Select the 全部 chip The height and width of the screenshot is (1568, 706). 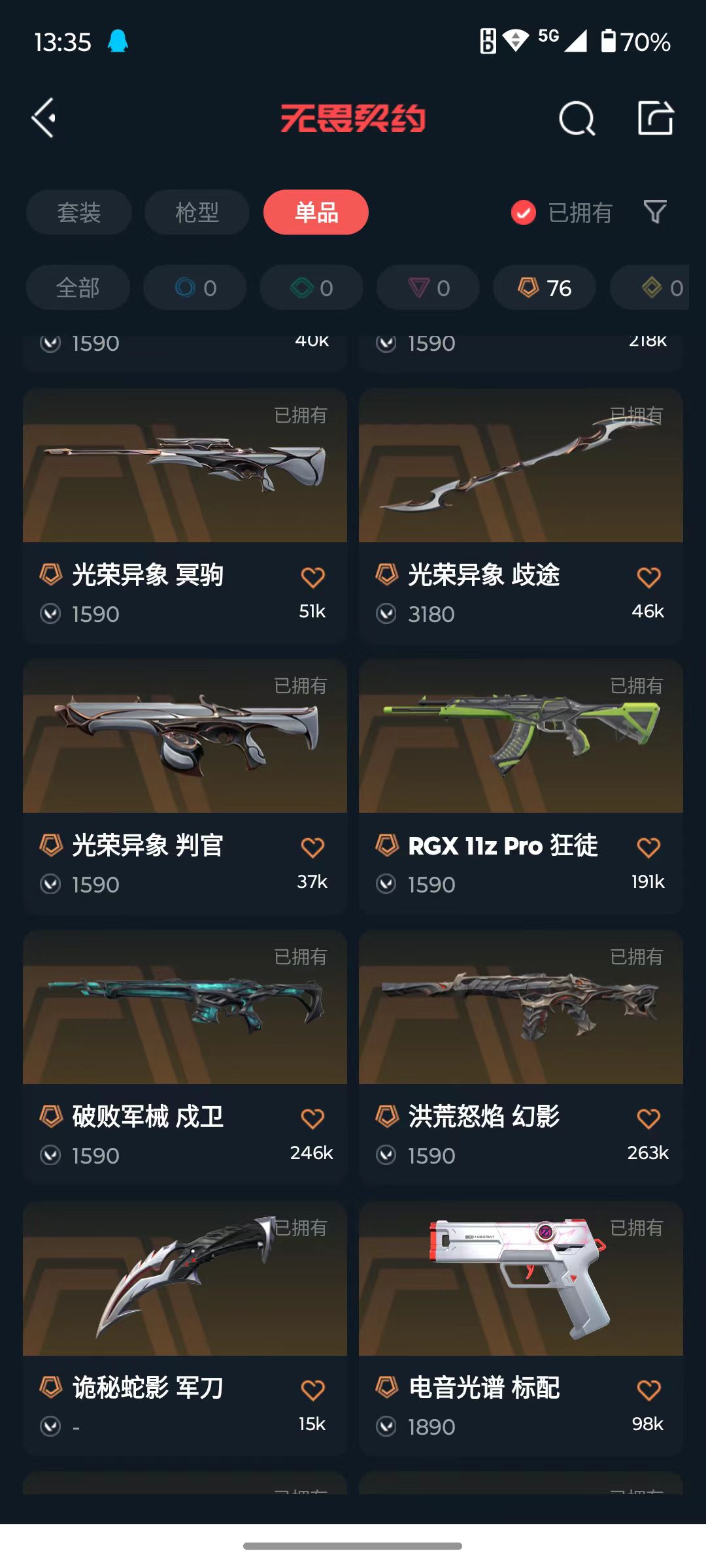78,287
